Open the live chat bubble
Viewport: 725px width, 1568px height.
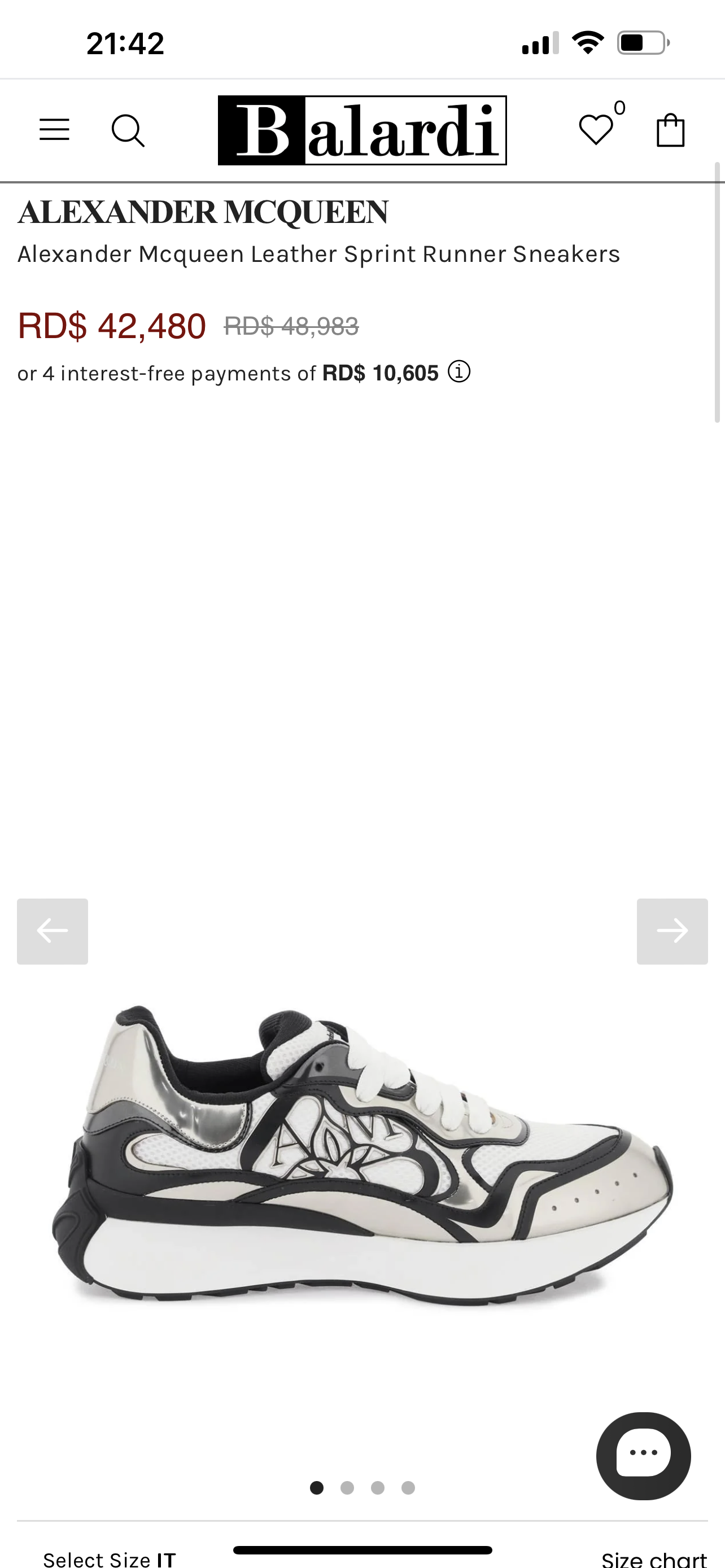tap(644, 1455)
